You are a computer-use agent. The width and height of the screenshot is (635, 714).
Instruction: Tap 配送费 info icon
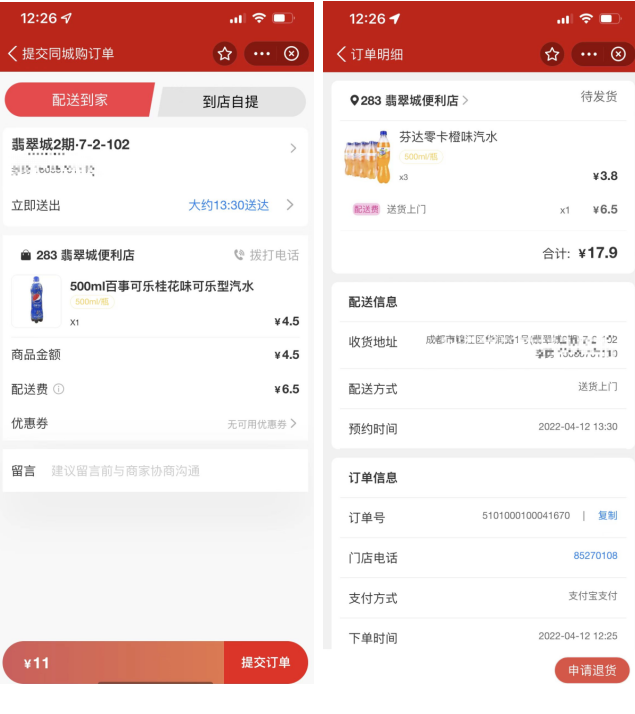[59, 389]
